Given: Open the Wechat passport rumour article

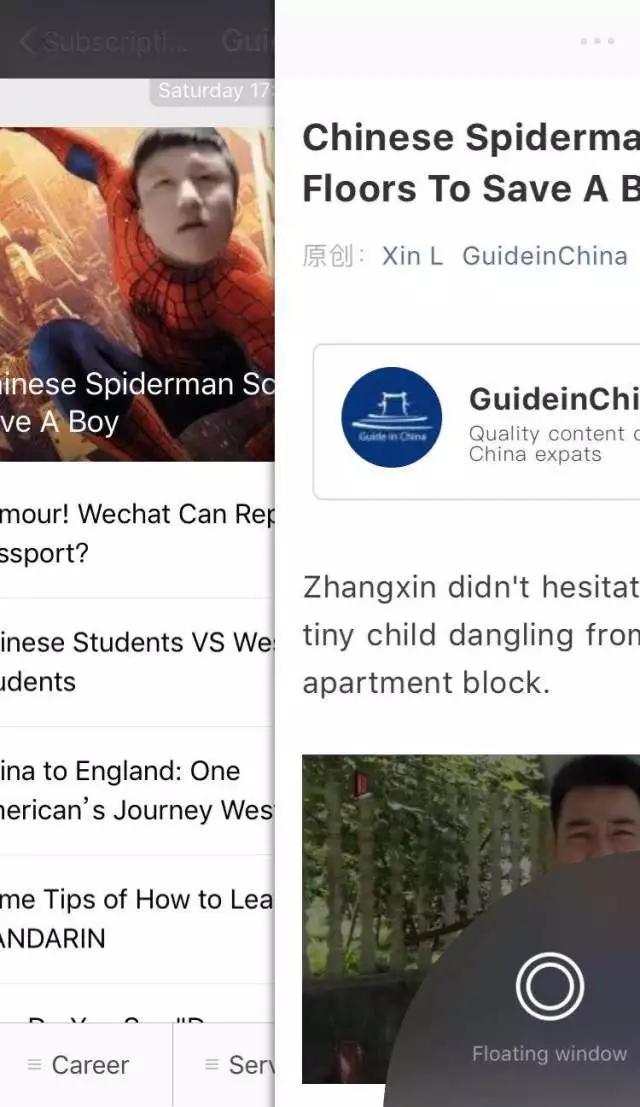Looking at the screenshot, I should [137, 533].
